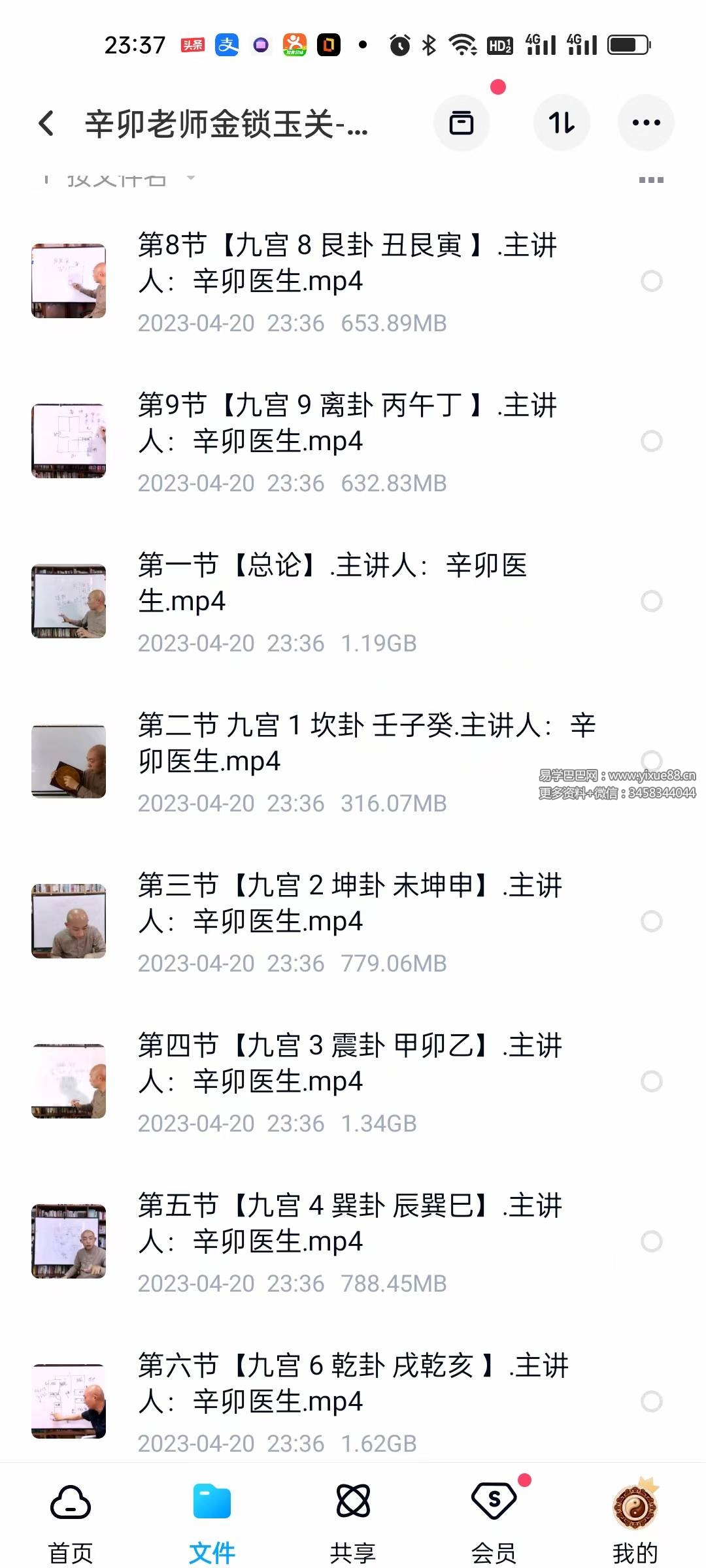
Task: Go back from the 辛卯老师金锁玉关 folder
Action: coord(46,123)
